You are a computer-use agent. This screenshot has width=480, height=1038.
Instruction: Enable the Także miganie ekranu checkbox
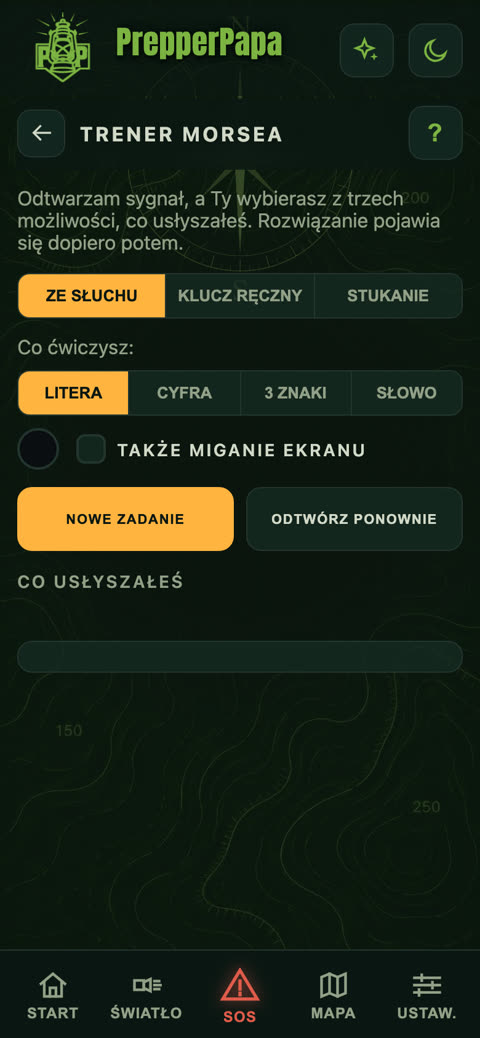pyautogui.click(x=91, y=449)
